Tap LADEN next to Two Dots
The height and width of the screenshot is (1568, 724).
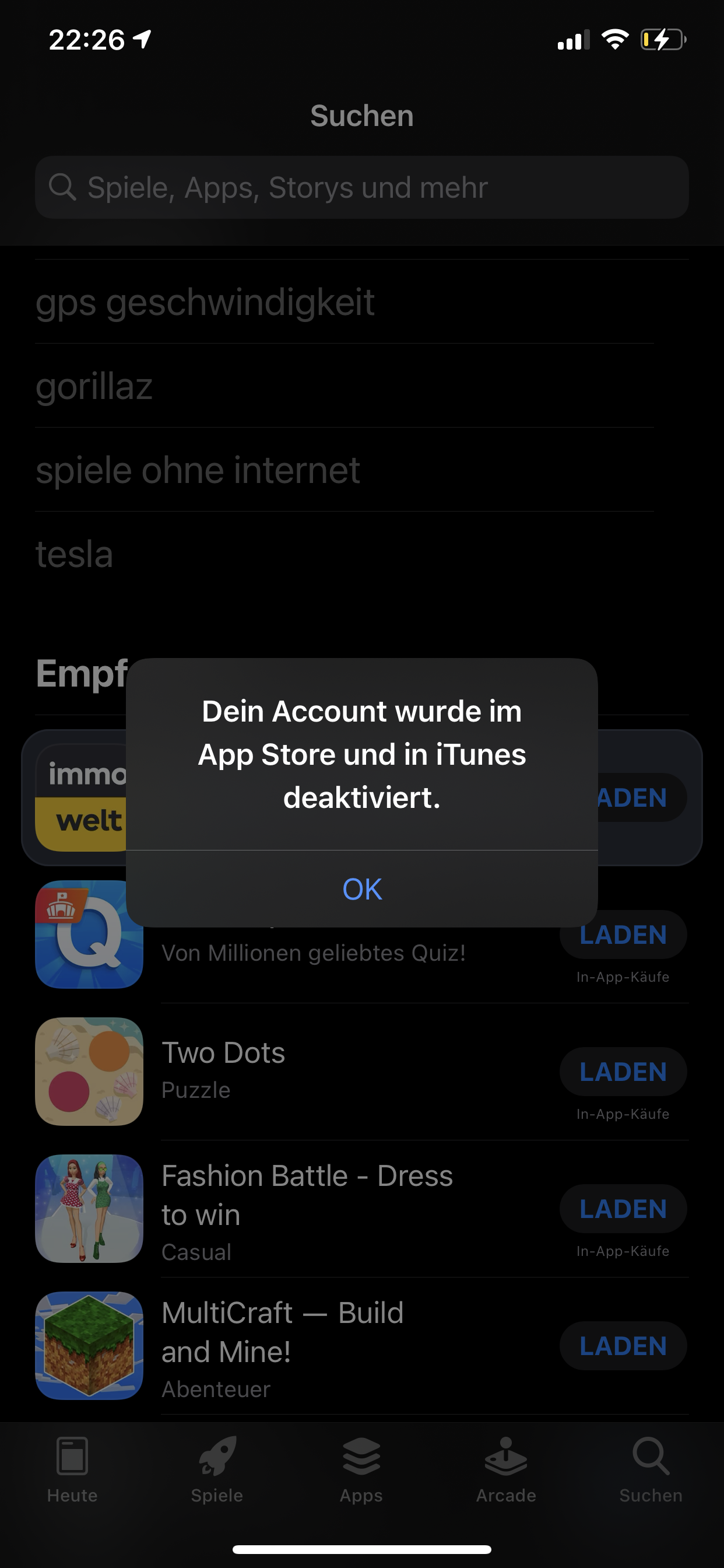tap(623, 1072)
